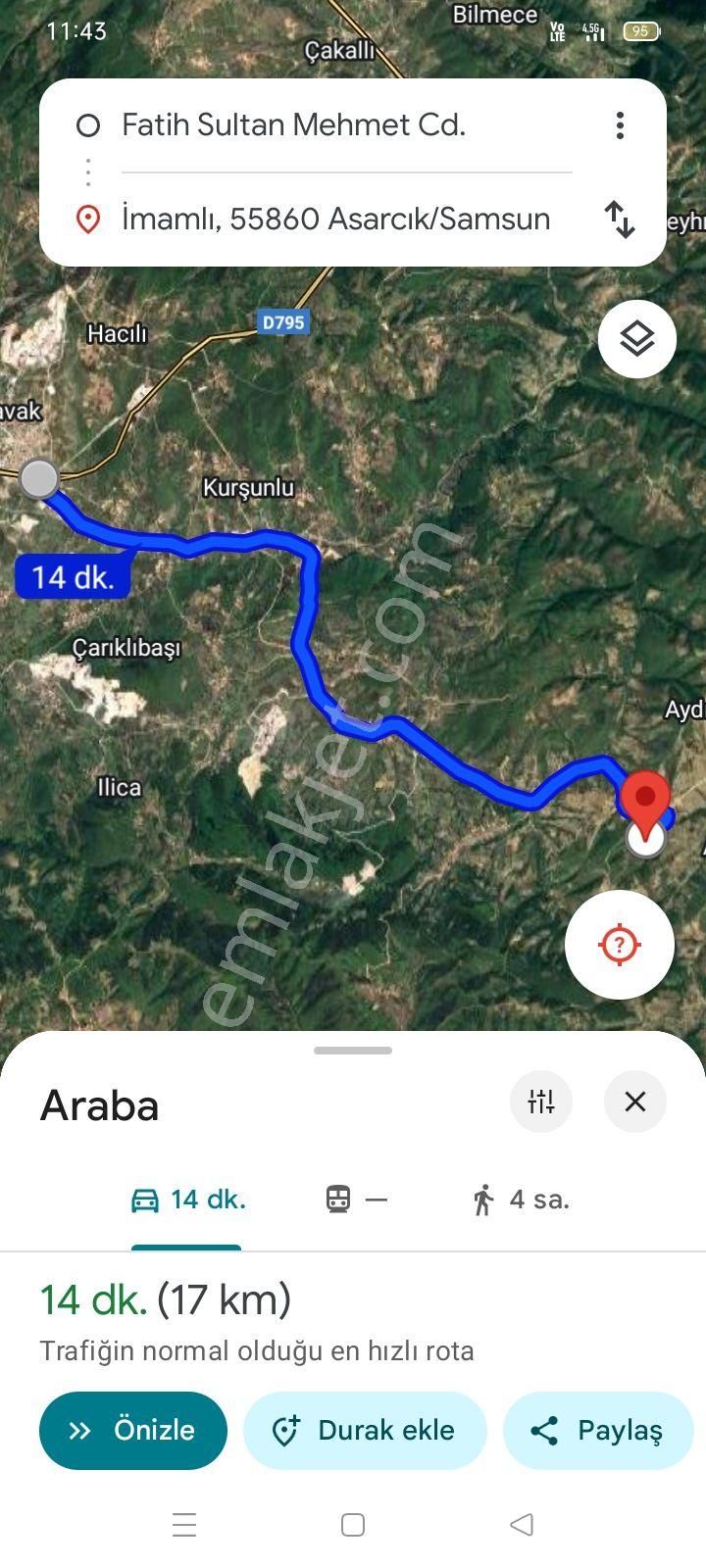This screenshot has height=1568, width=706.
Task: Center map on current location
Action: tap(619, 944)
